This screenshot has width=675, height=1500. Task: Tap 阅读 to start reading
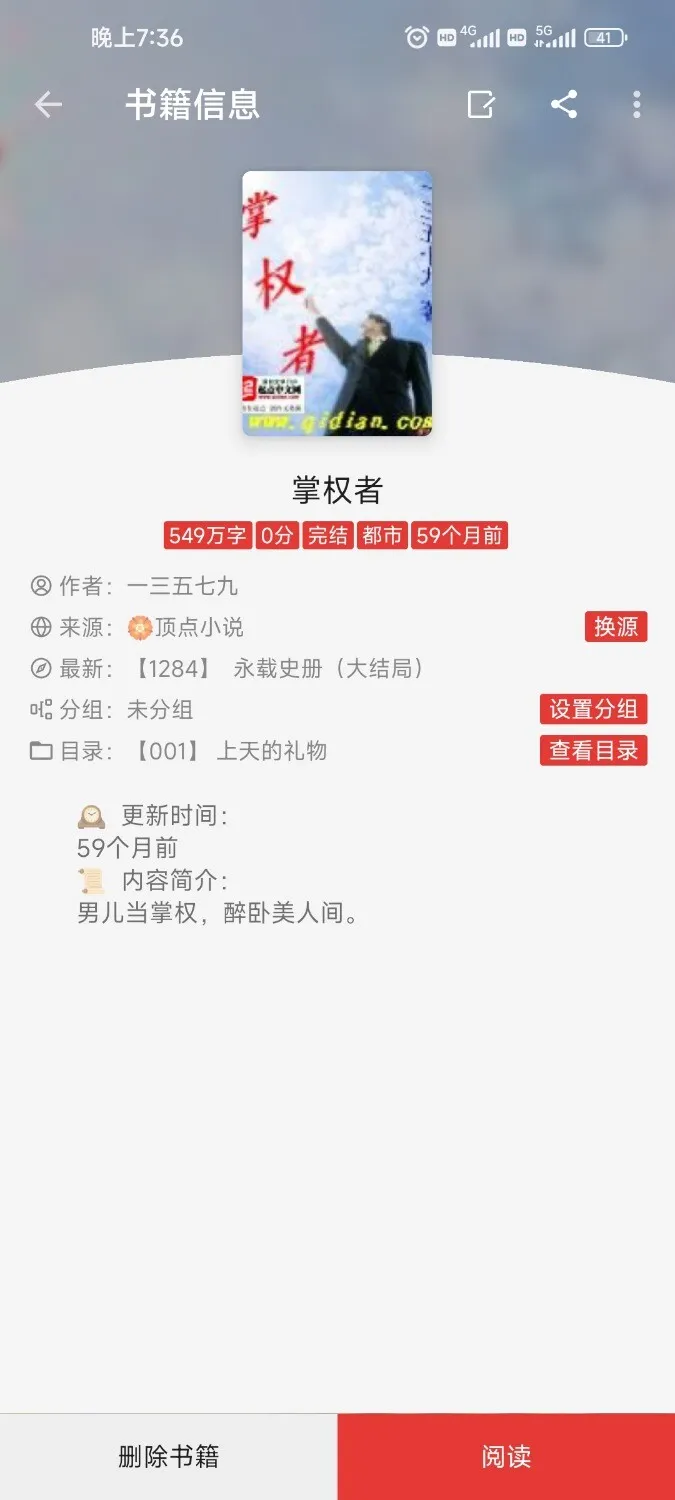coord(506,1456)
